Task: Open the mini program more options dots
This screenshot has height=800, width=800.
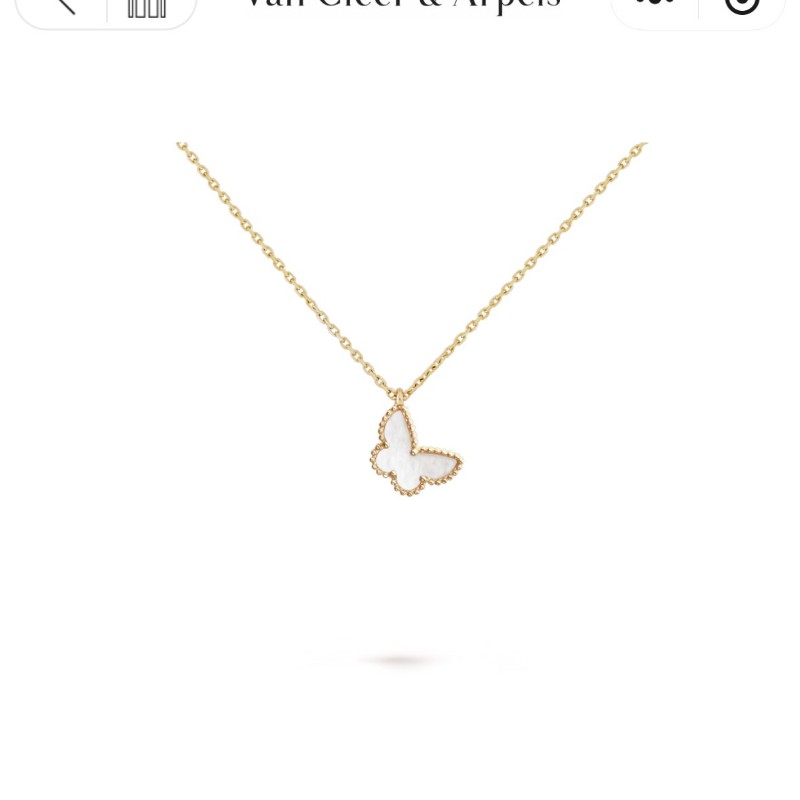Action: [655, 4]
